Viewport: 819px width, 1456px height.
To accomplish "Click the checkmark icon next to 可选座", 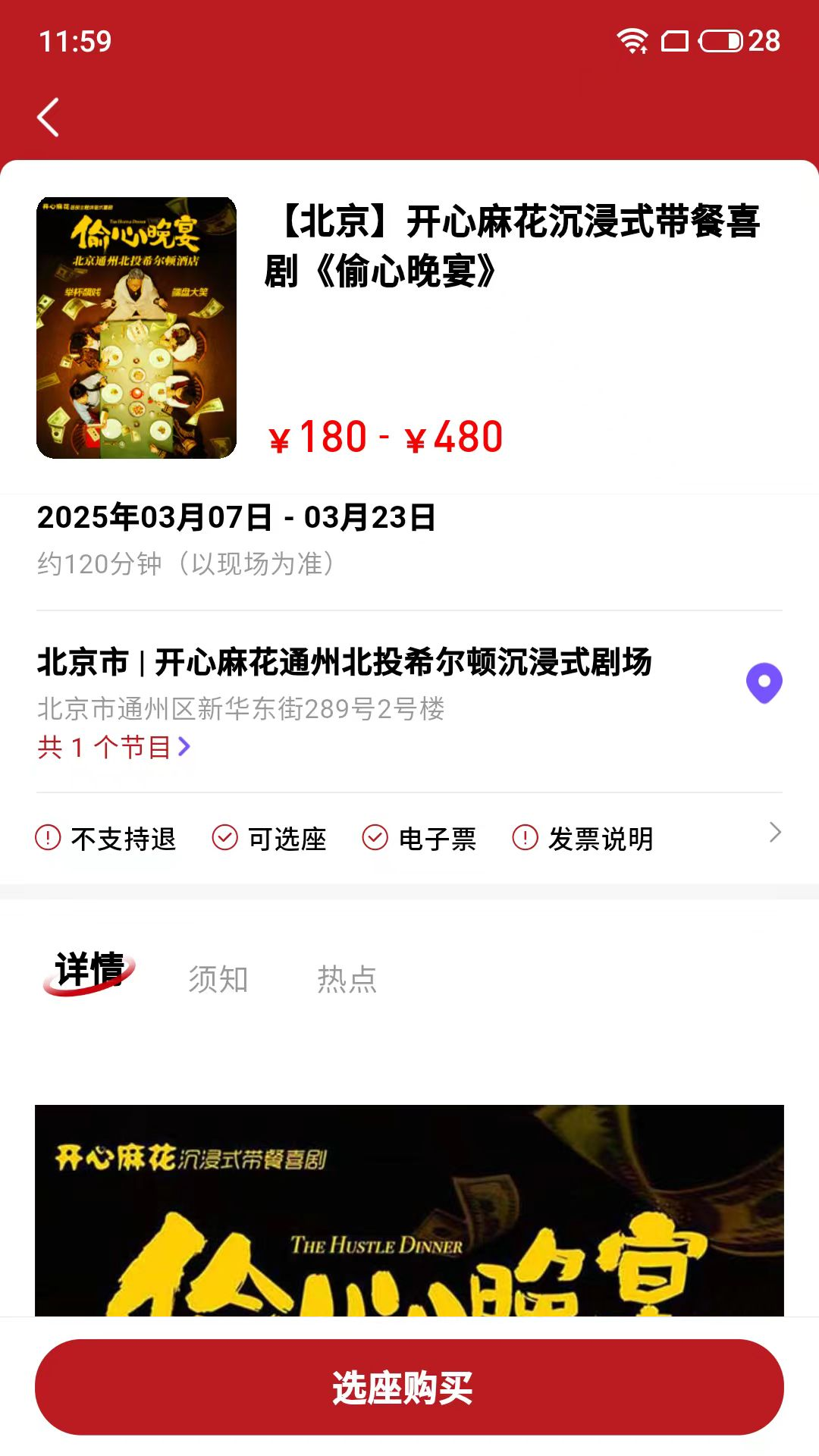I will [224, 839].
